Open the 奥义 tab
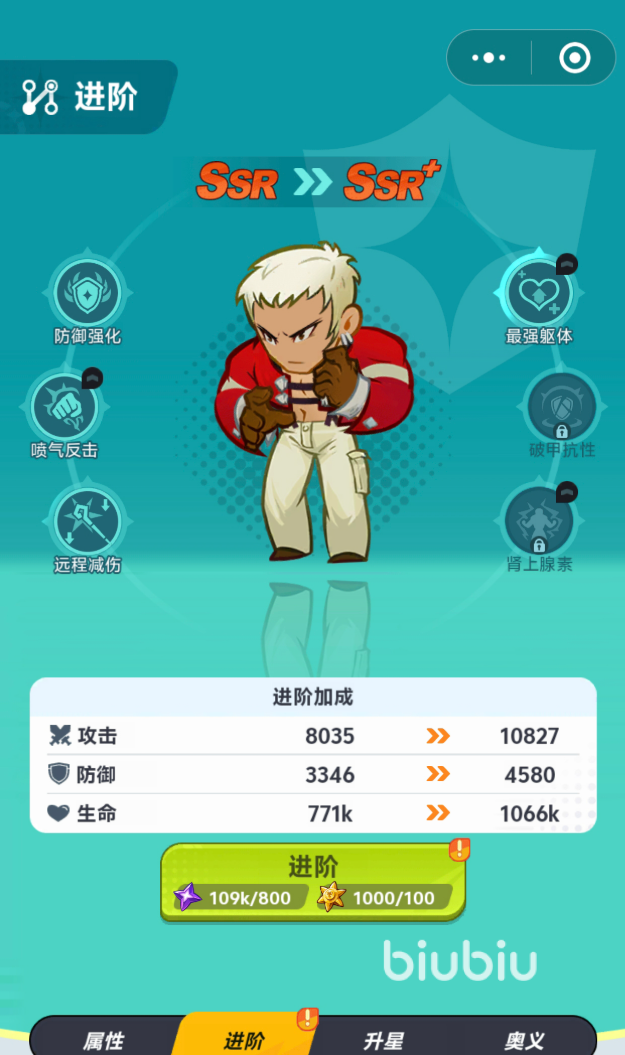The width and height of the screenshot is (625, 1055). (524, 1039)
